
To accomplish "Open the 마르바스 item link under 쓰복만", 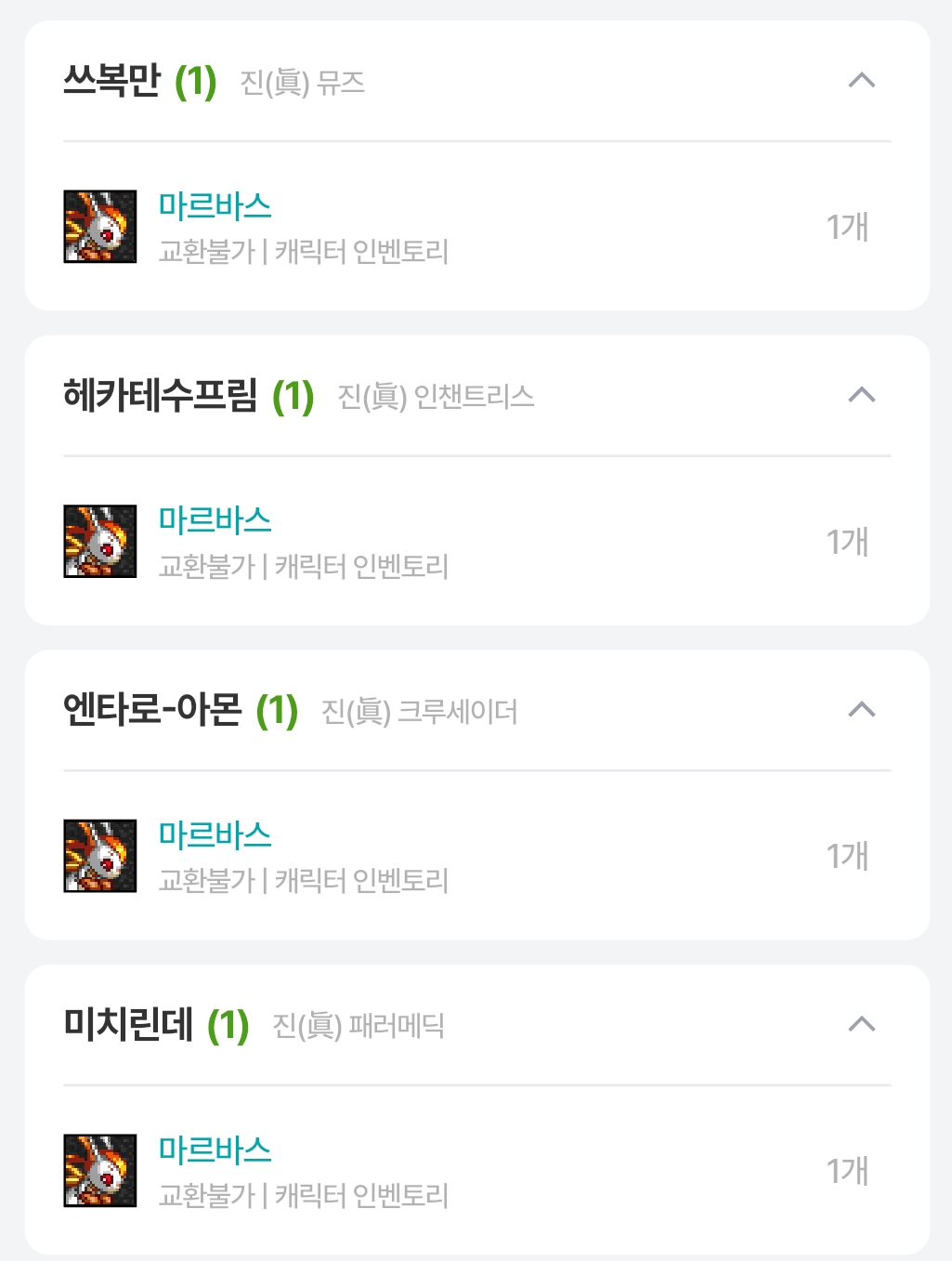I will coord(215,205).
